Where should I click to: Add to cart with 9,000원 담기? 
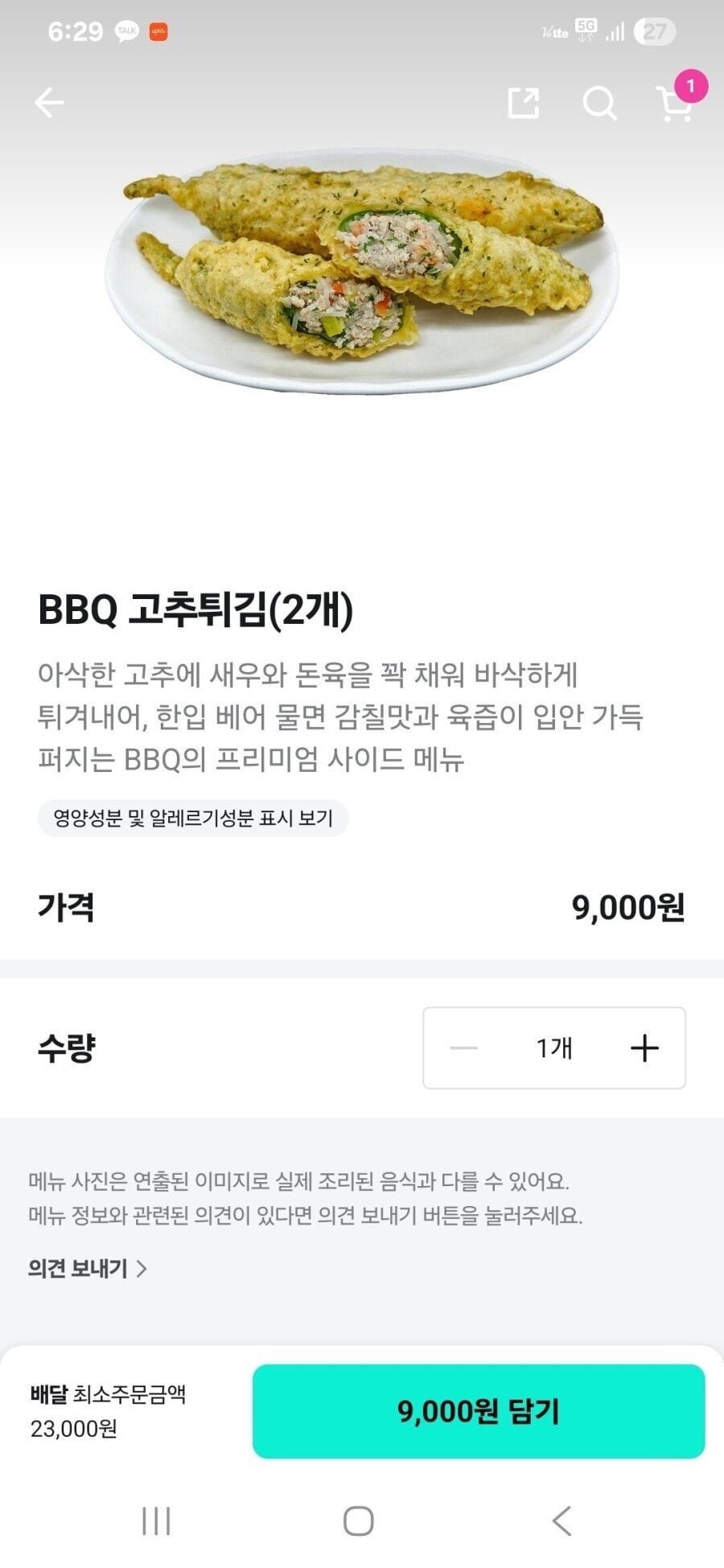click(479, 1410)
